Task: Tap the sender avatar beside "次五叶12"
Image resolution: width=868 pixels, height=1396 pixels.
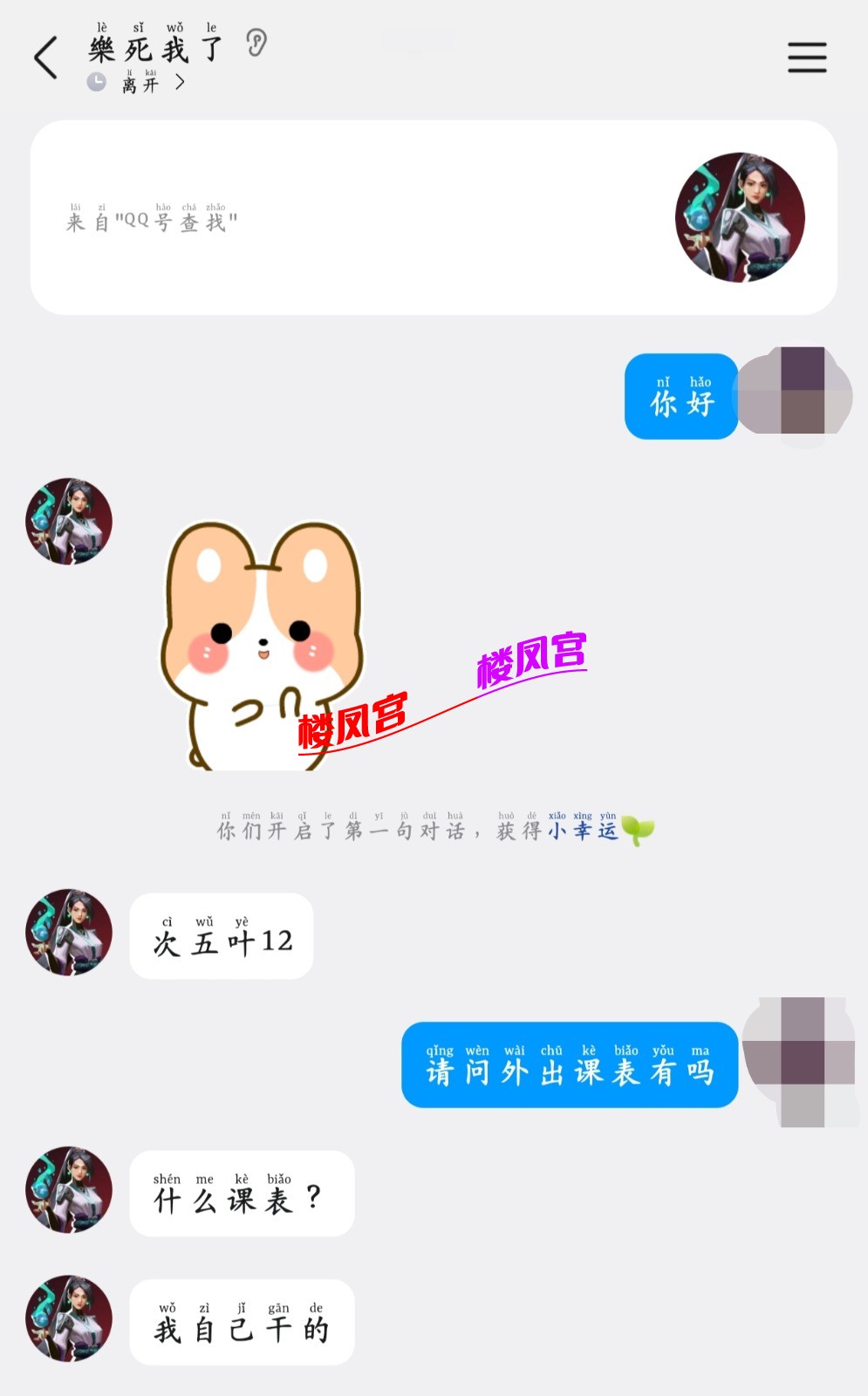Action: (x=69, y=932)
